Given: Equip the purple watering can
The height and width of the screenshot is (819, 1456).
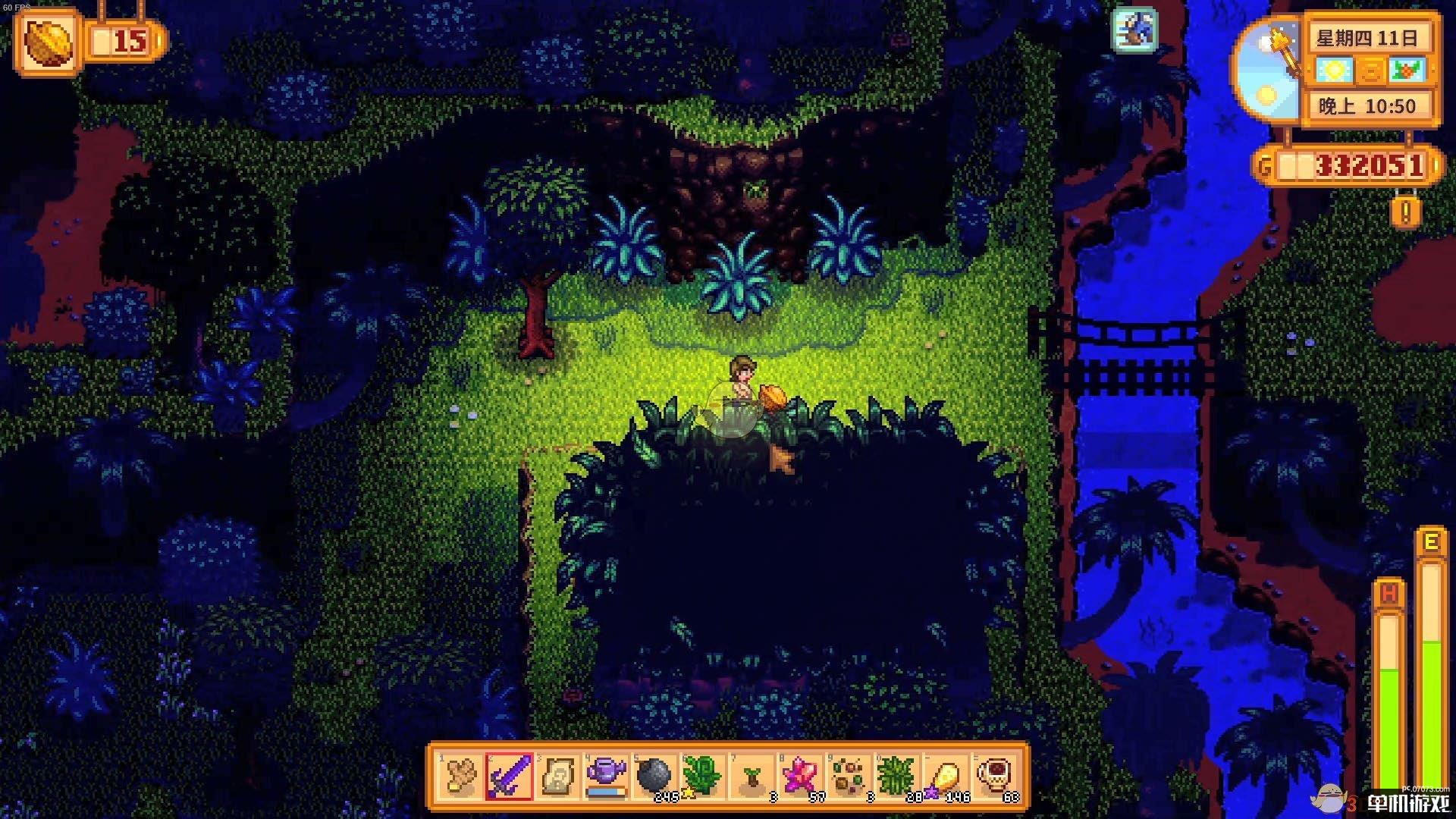Looking at the screenshot, I should coord(606,777).
